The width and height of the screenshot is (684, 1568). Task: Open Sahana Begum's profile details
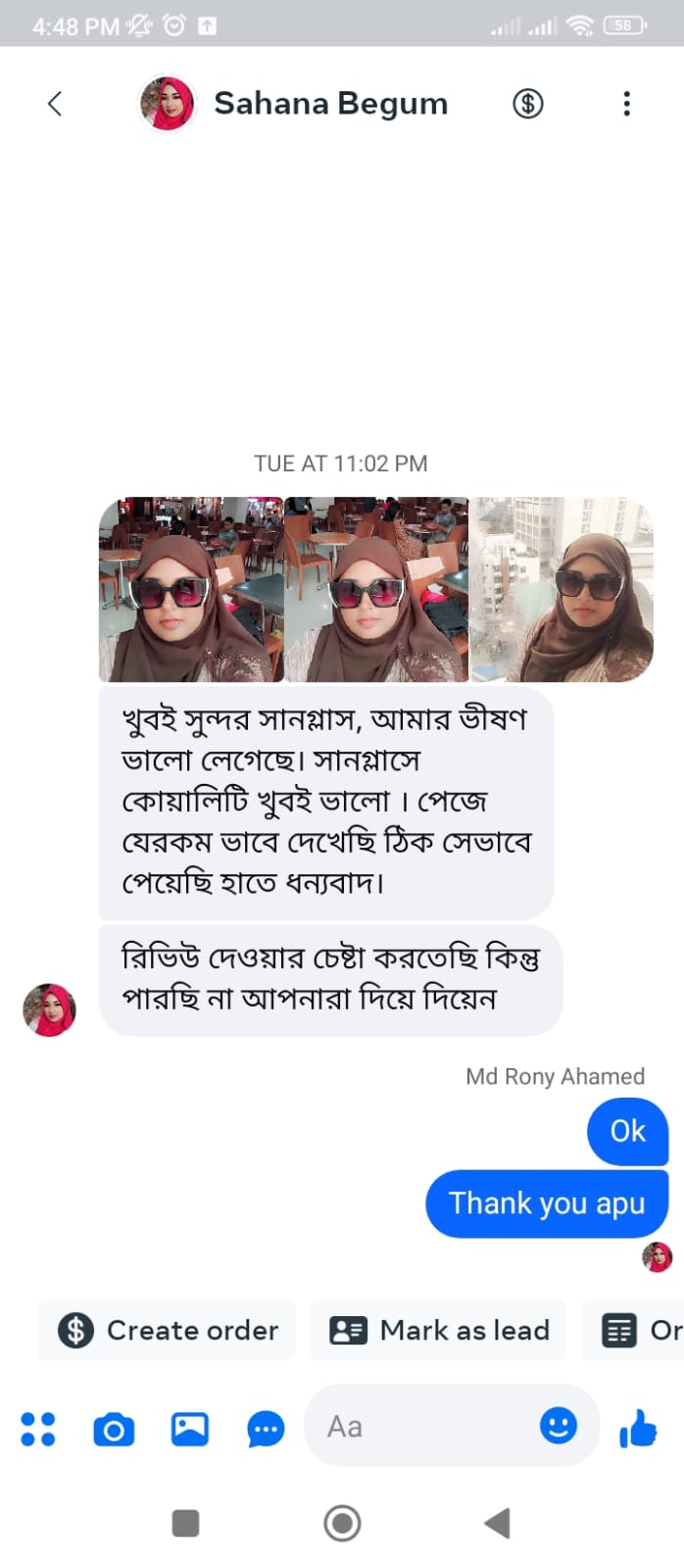coord(329,104)
